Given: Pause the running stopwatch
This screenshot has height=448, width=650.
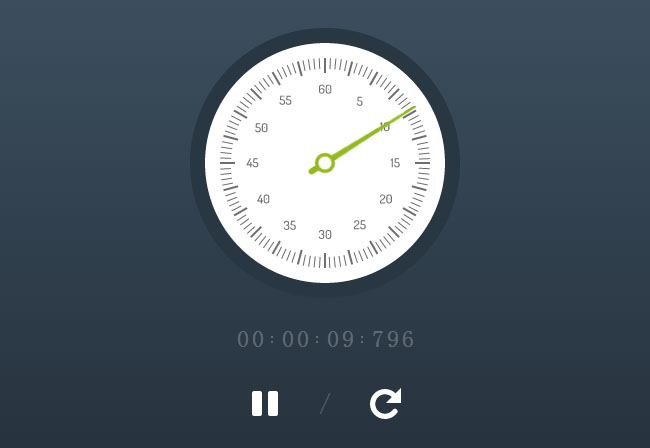Looking at the screenshot, I should coord(265,404).
